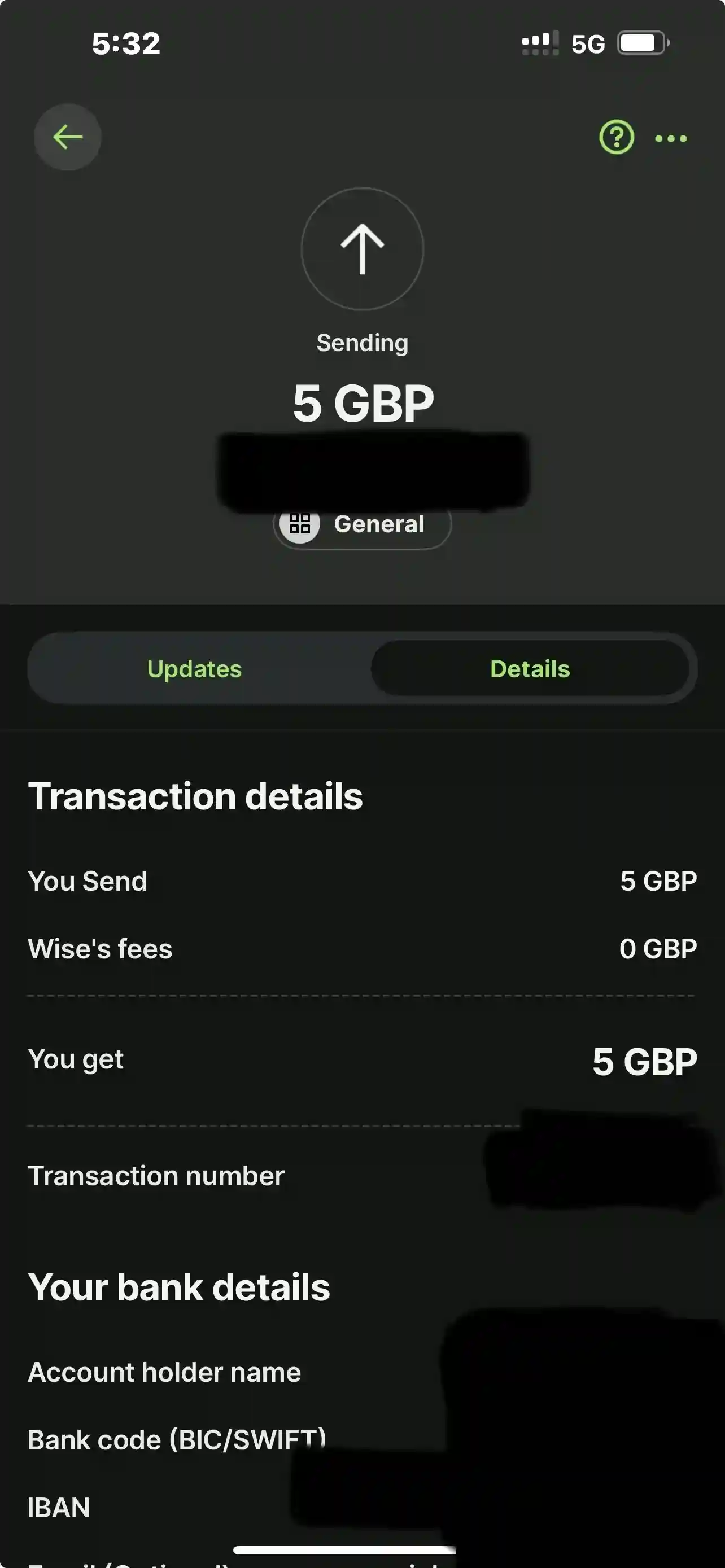
Task: Open the three-dot overflow menu
Action: (x=671, y=139)
